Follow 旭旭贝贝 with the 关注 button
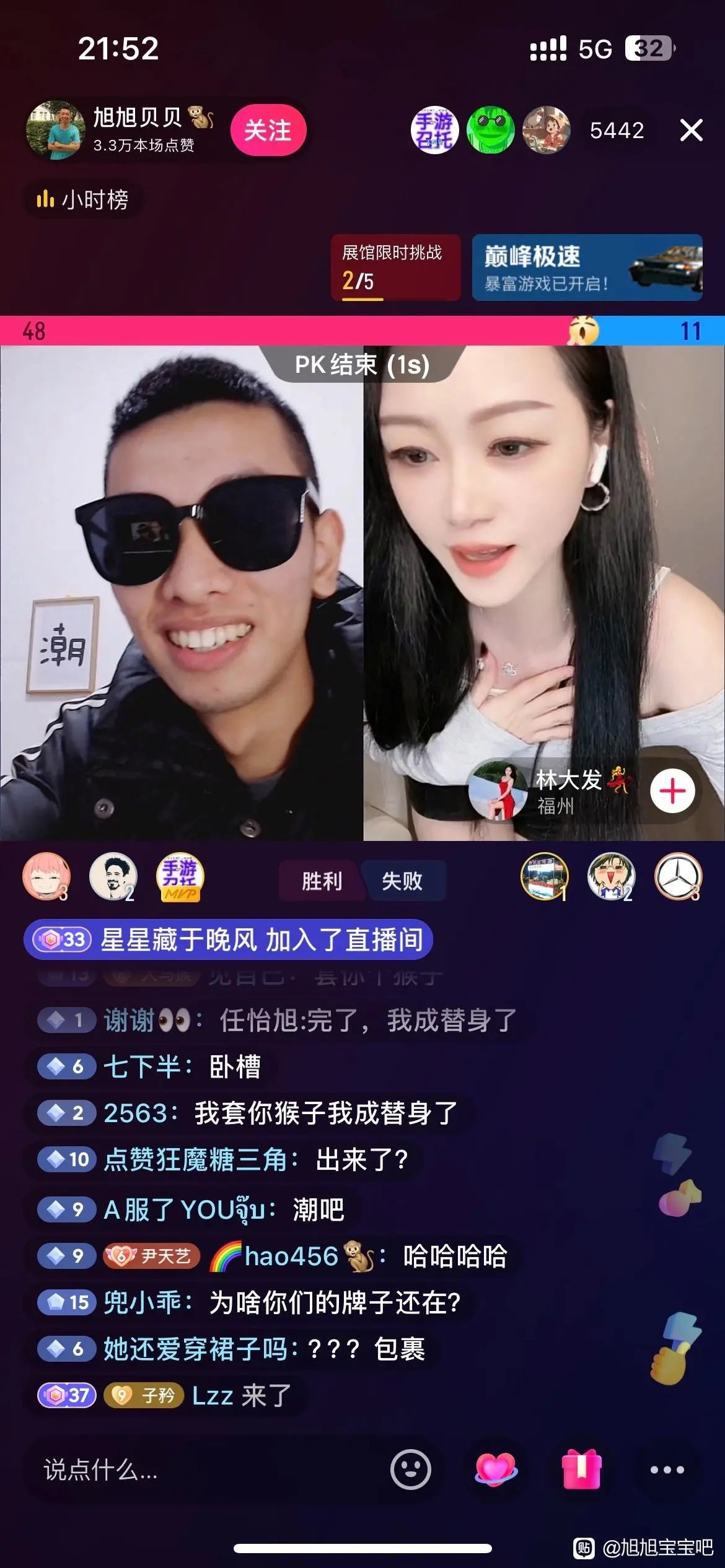This screenshot has height=1568, width=725. point(268,130)
